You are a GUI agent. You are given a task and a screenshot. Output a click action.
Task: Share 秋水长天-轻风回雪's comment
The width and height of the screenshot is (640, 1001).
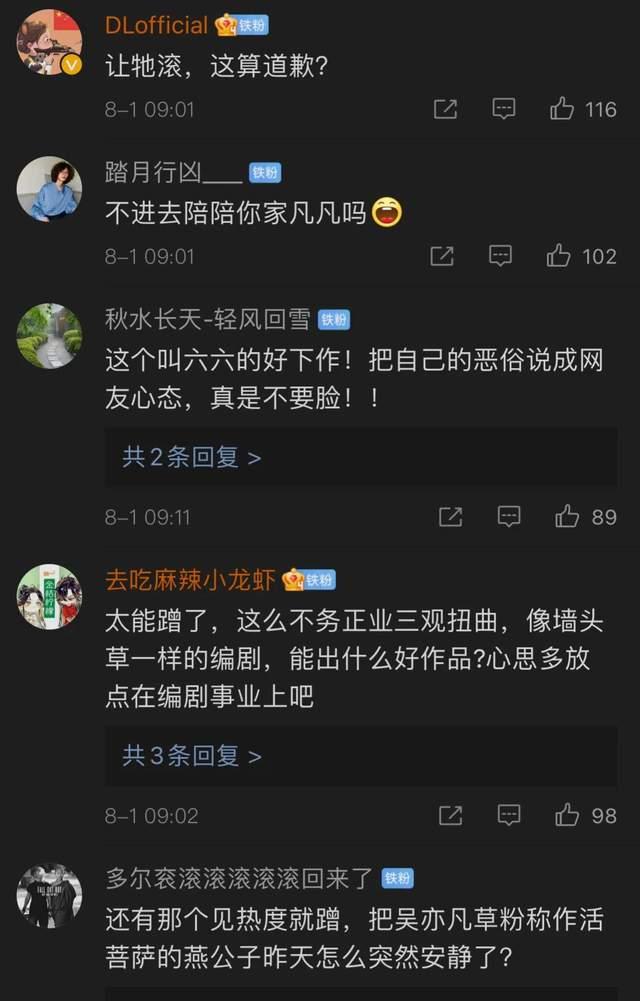(x=450, y=516)
